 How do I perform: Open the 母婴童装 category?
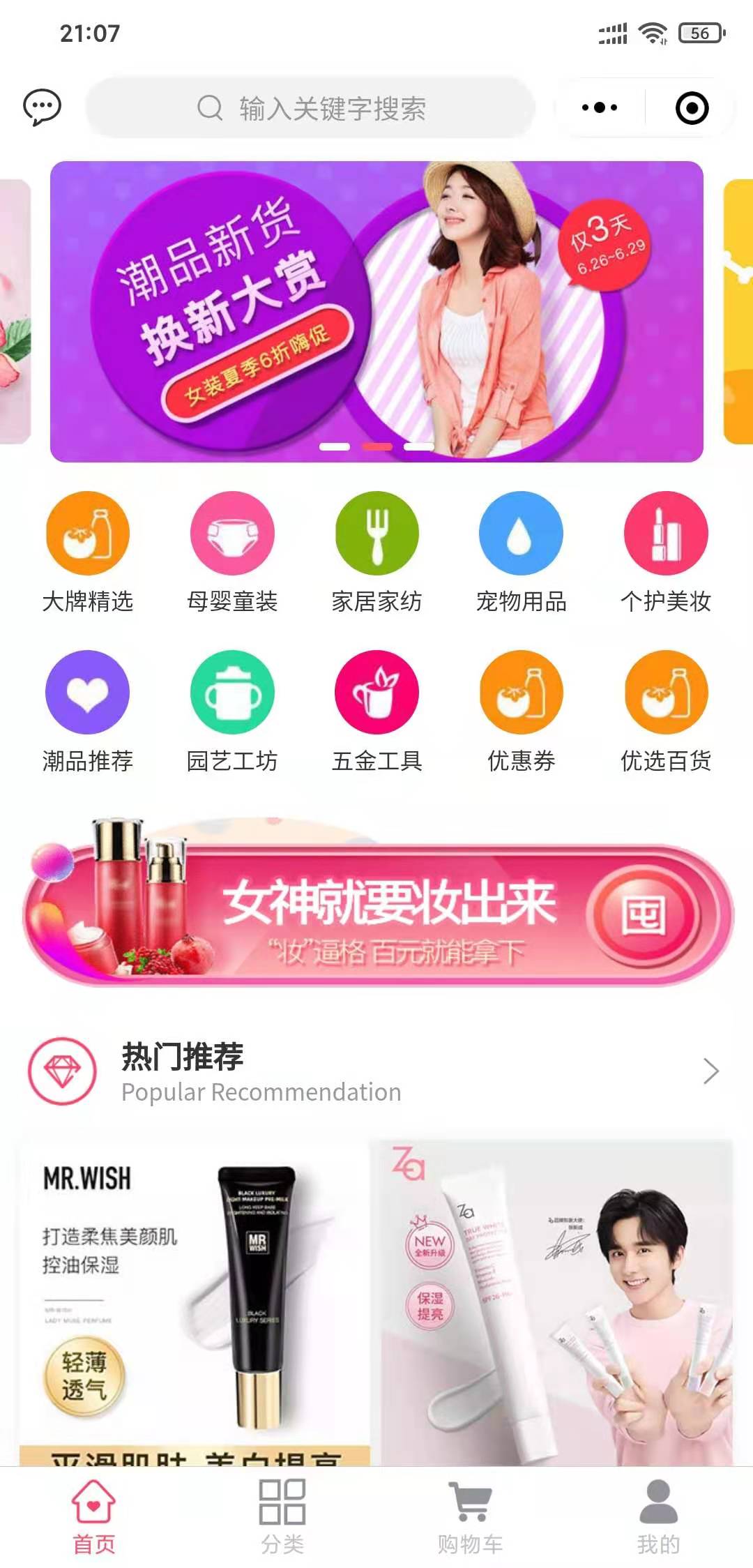(232, 551)
